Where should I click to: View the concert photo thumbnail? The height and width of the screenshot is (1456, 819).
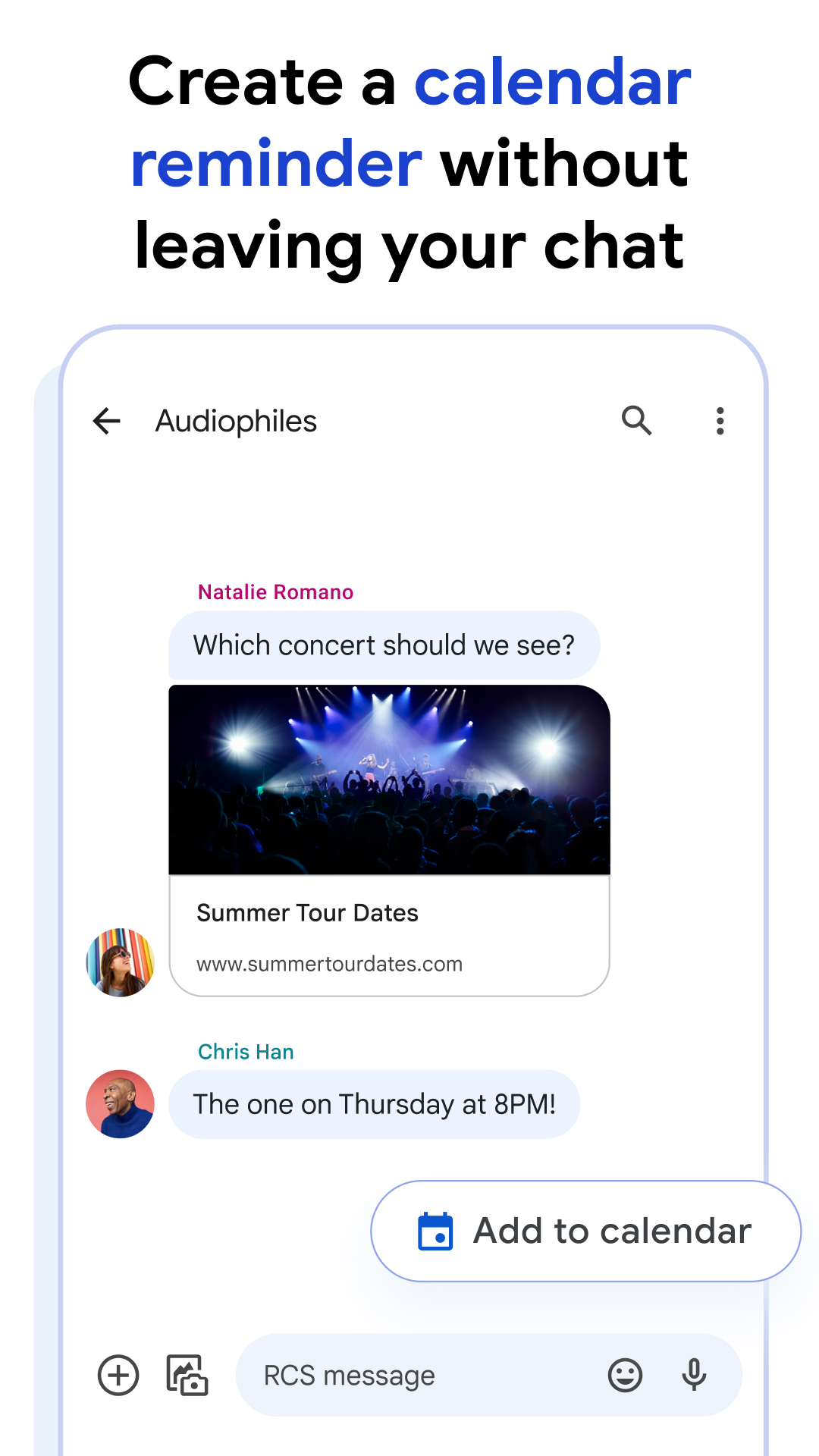coord(388,779)
